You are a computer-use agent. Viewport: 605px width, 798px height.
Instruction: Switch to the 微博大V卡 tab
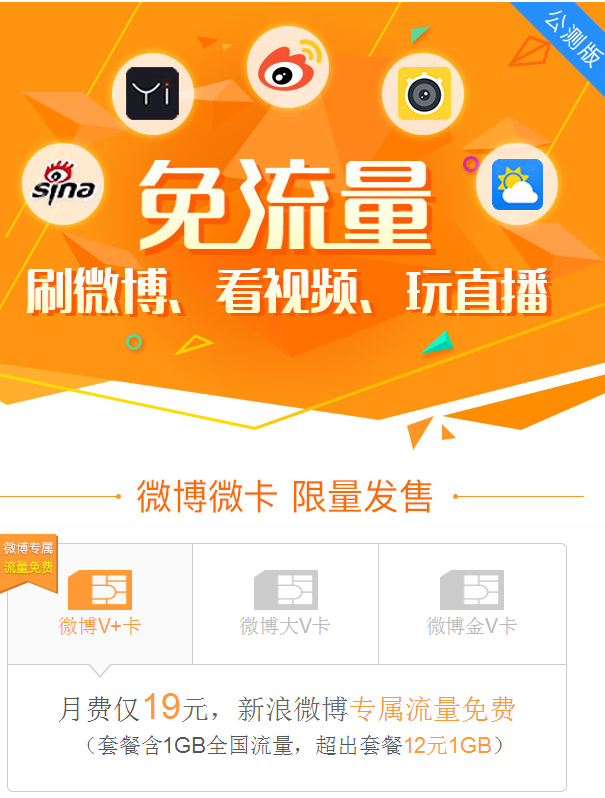[285, 605]
